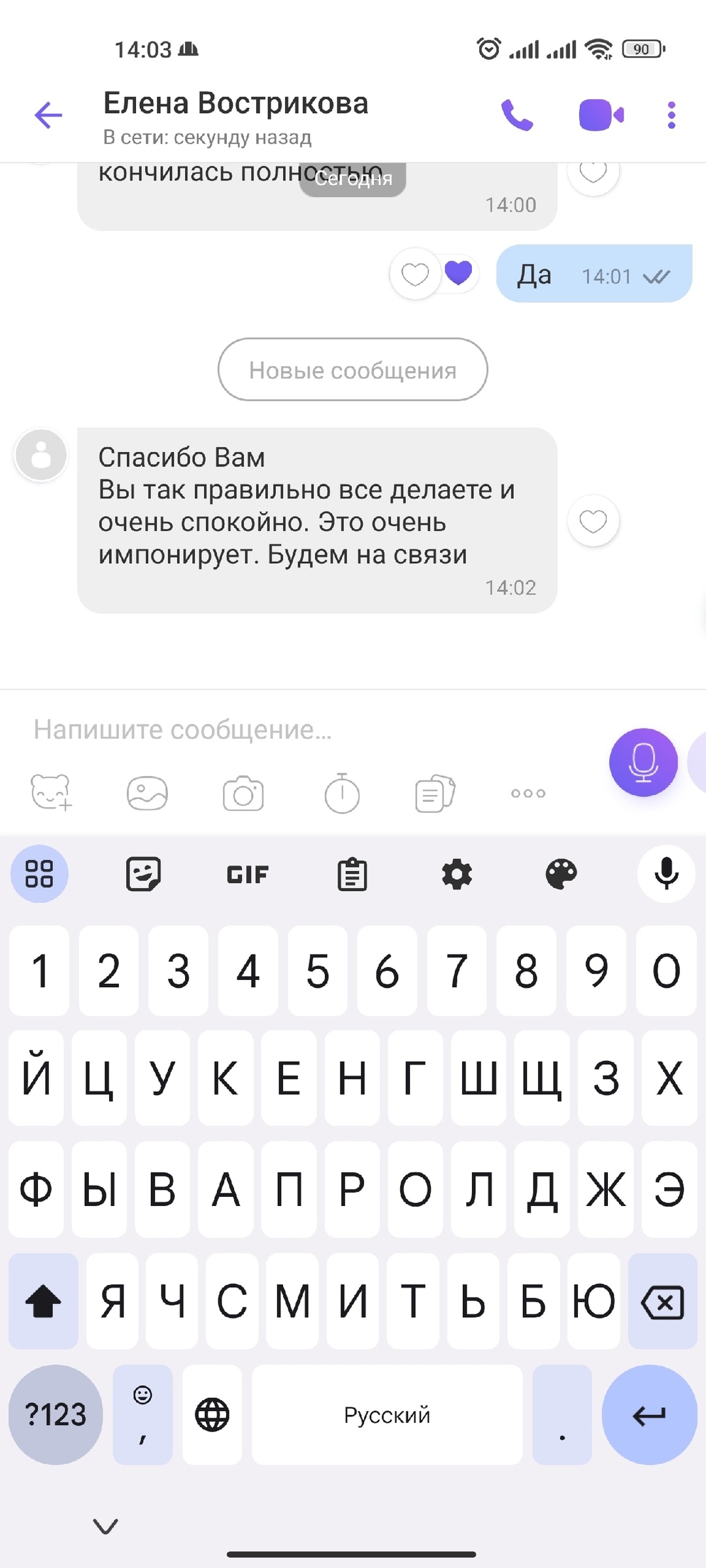706x1568 pixels.
Task: Start a video call with Елена
Action: point(601,116)
